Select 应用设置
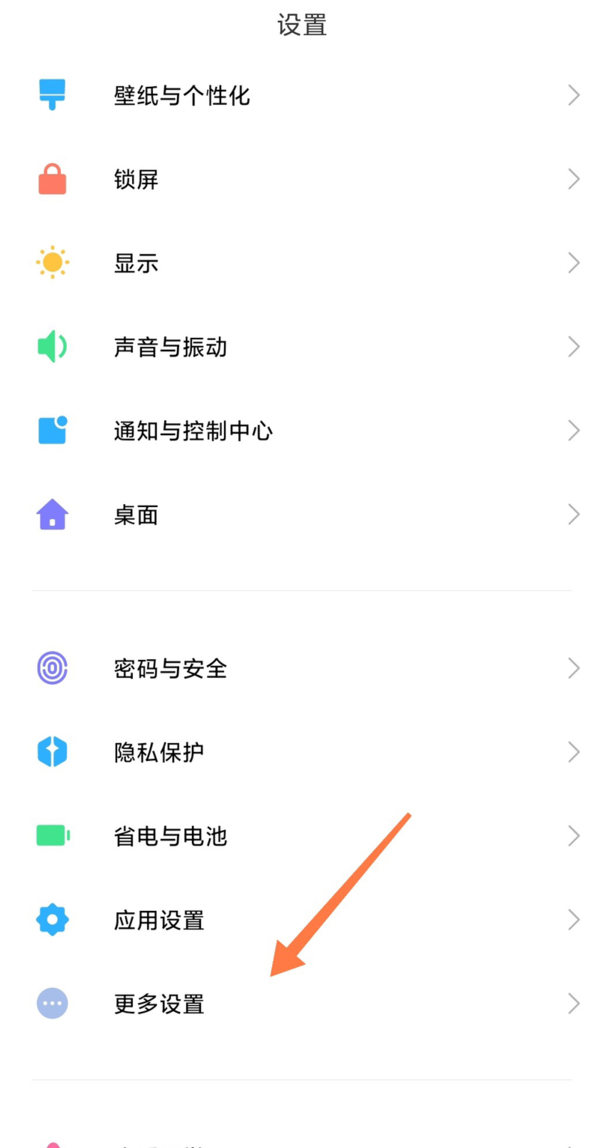Viewport: 612px width, 1148px height. point(159,920)
